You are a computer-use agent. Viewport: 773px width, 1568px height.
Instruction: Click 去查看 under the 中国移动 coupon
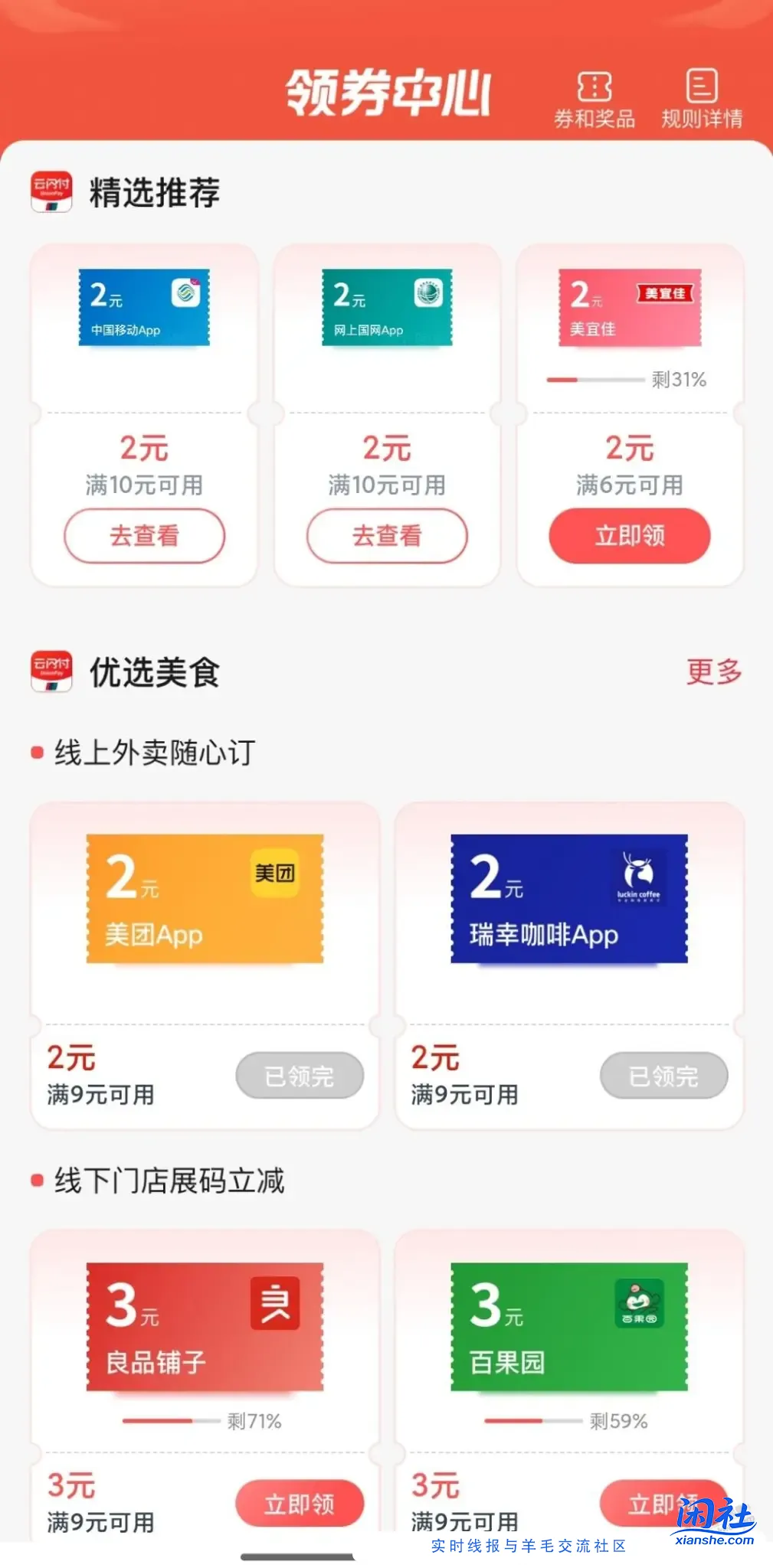point(144,536)
